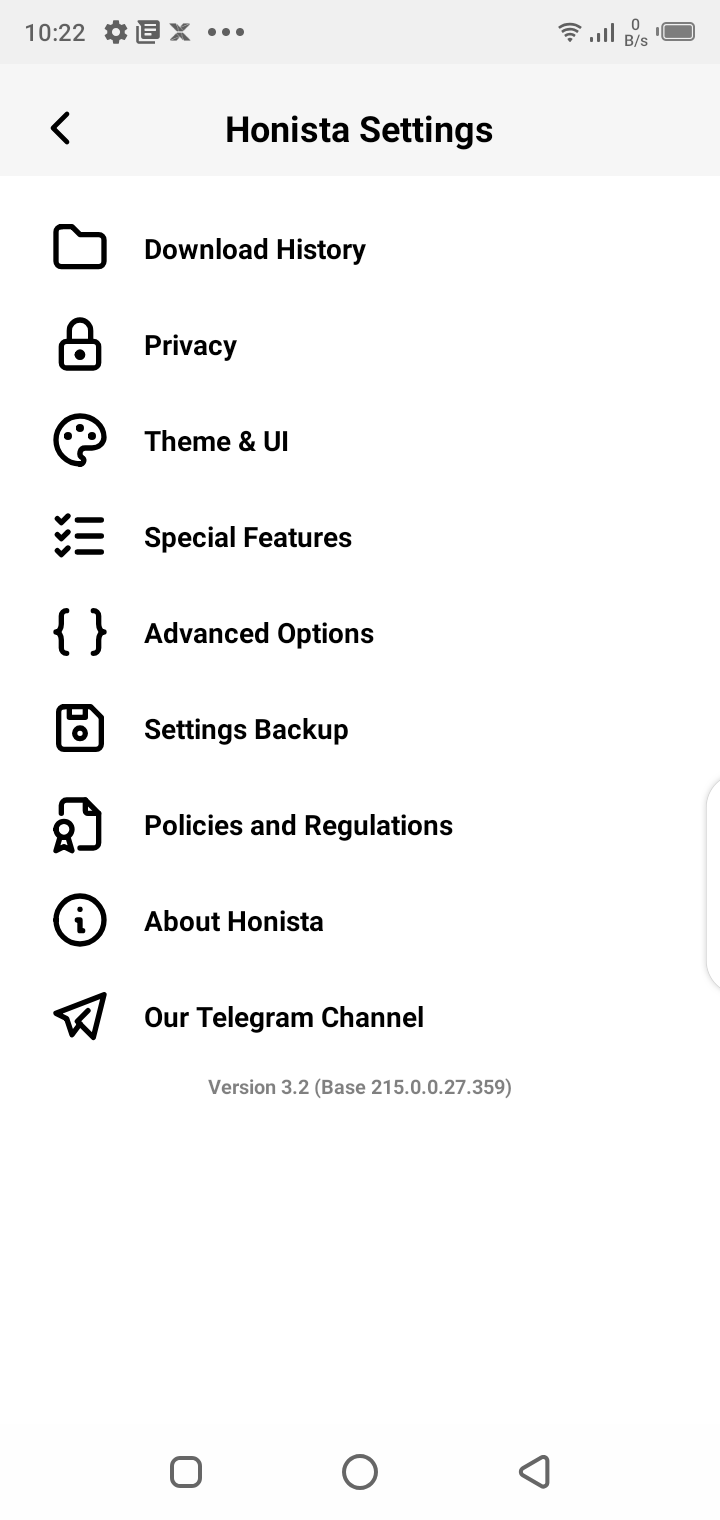Open the Privacy settings
Viewport: 720px width, 1520px height.
(190, 345)
